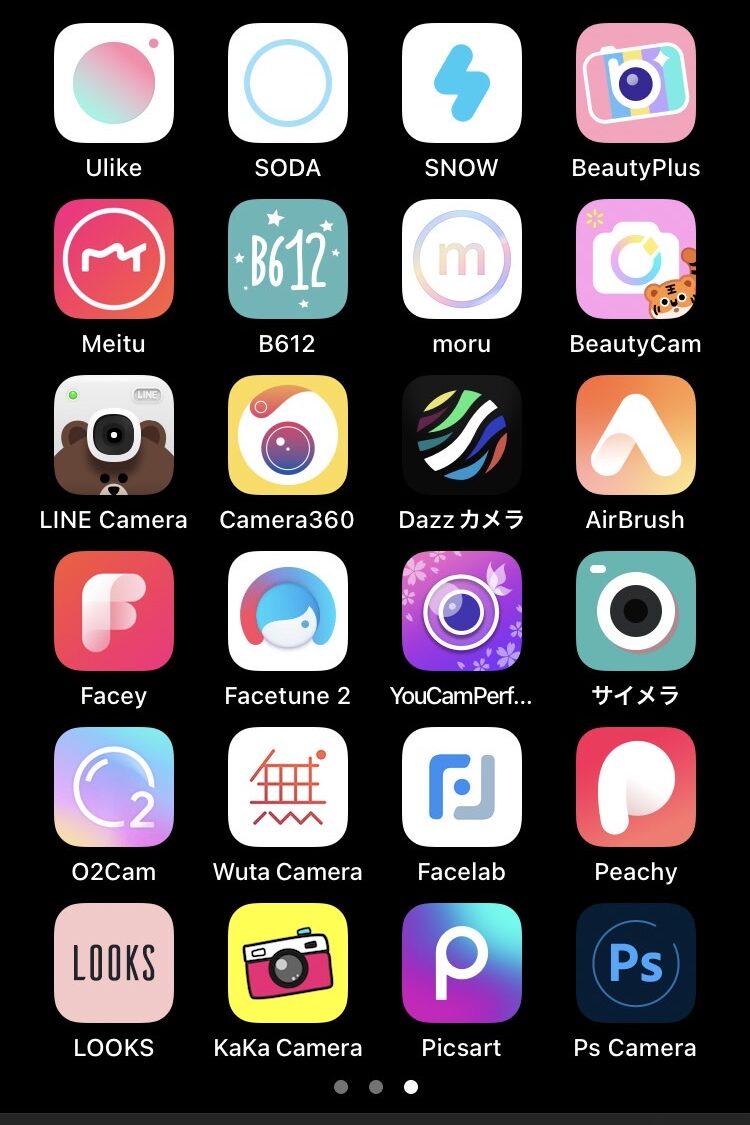The height and width of the screenshot is (1125, 750).
Task: Launch Facetune 2
Action: 287,612
